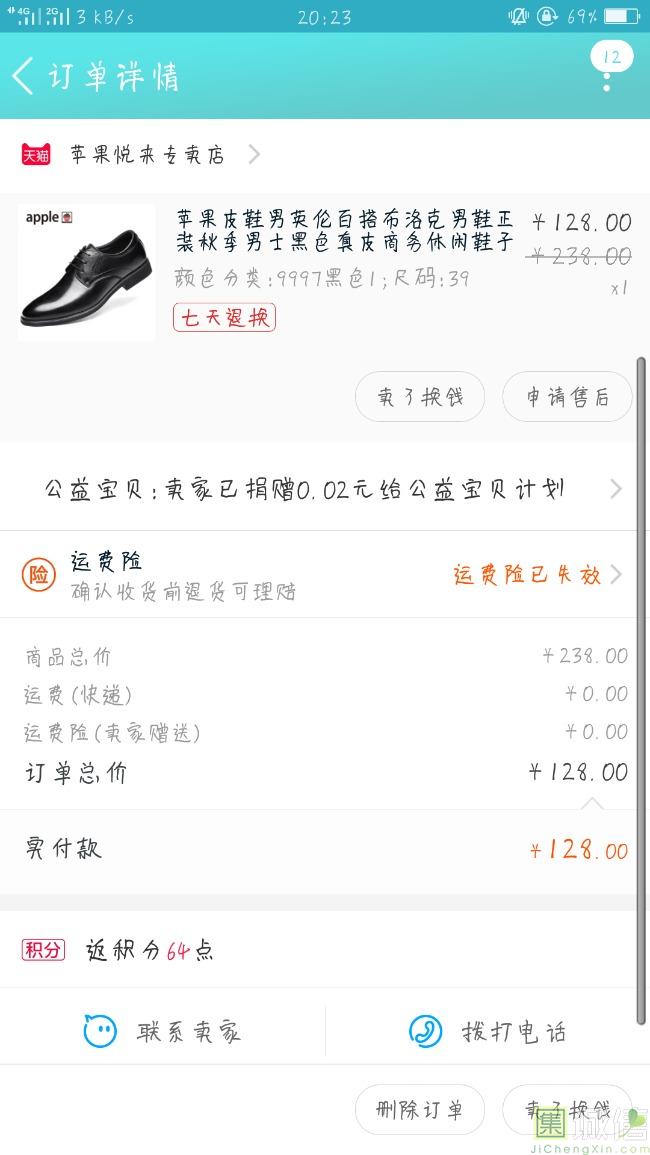The height and width of the screenshot is (1155, 650).
Task: Open the 公益宝贝 donation details row
Action: coord(324,489)
